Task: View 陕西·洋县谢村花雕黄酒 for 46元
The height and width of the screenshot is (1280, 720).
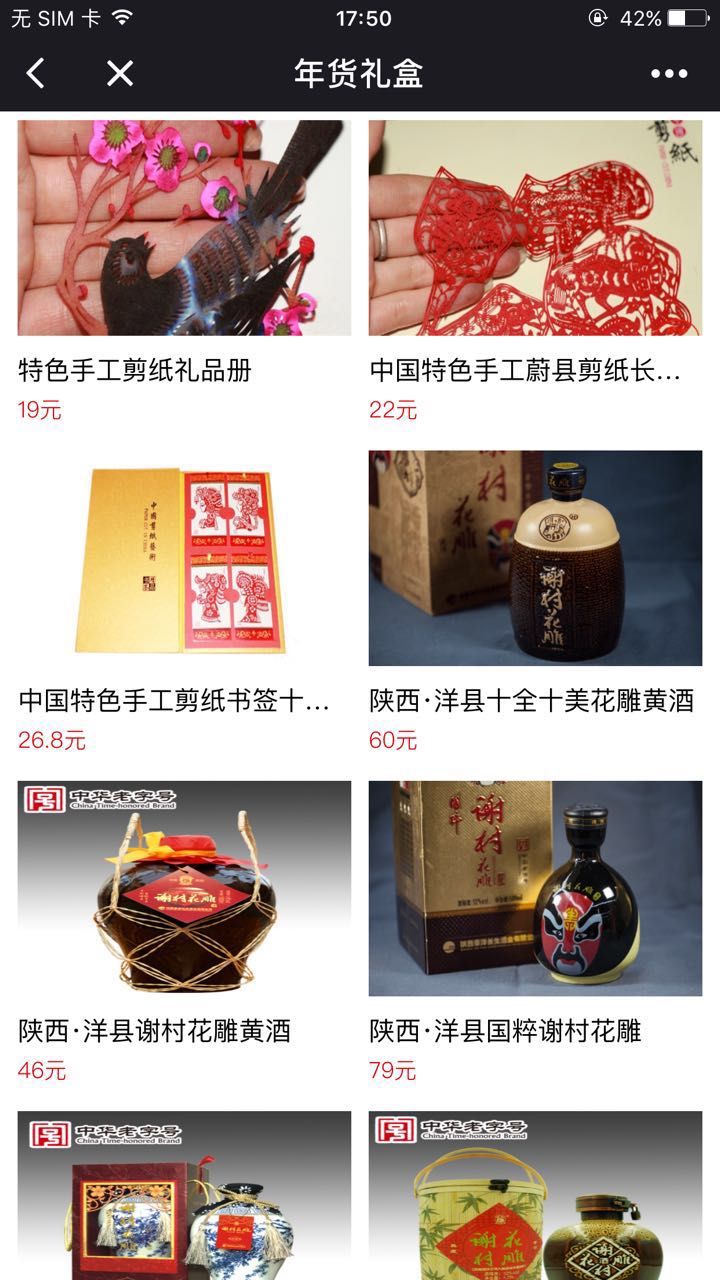Action: 184,889
